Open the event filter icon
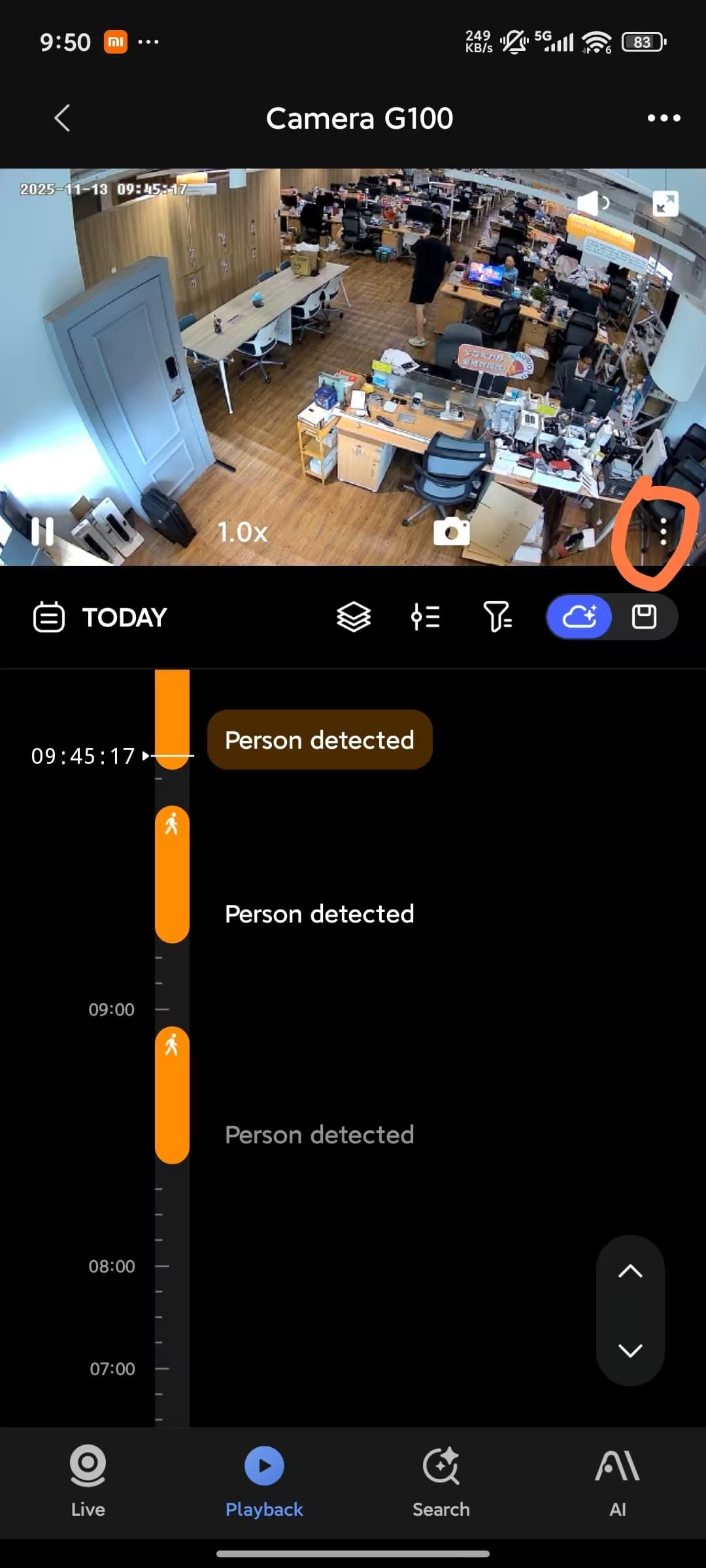 click(x=497, y=617)
